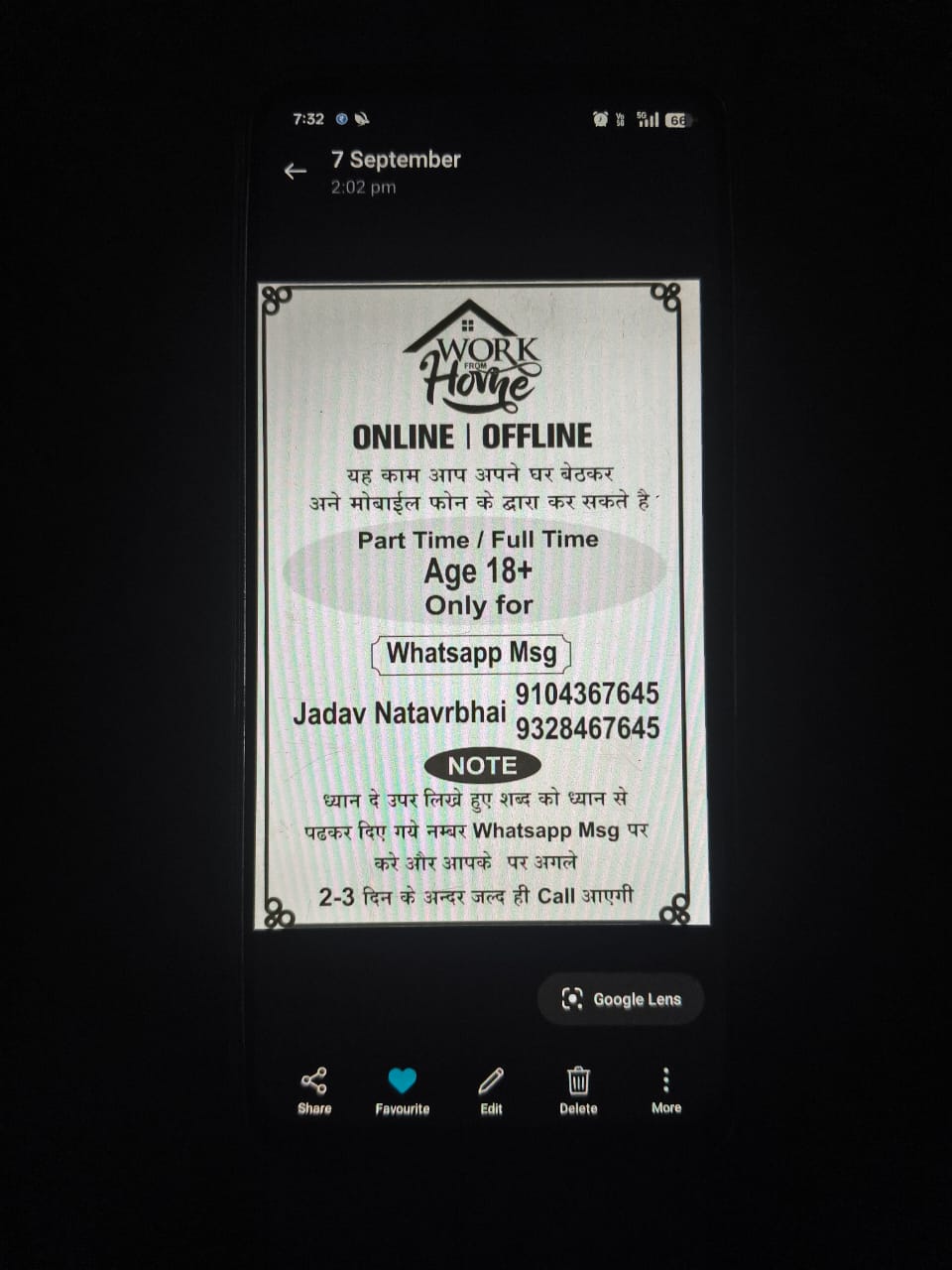Share this photo
Viewport: 952px width, 1270px height.
click(314, 1089)
